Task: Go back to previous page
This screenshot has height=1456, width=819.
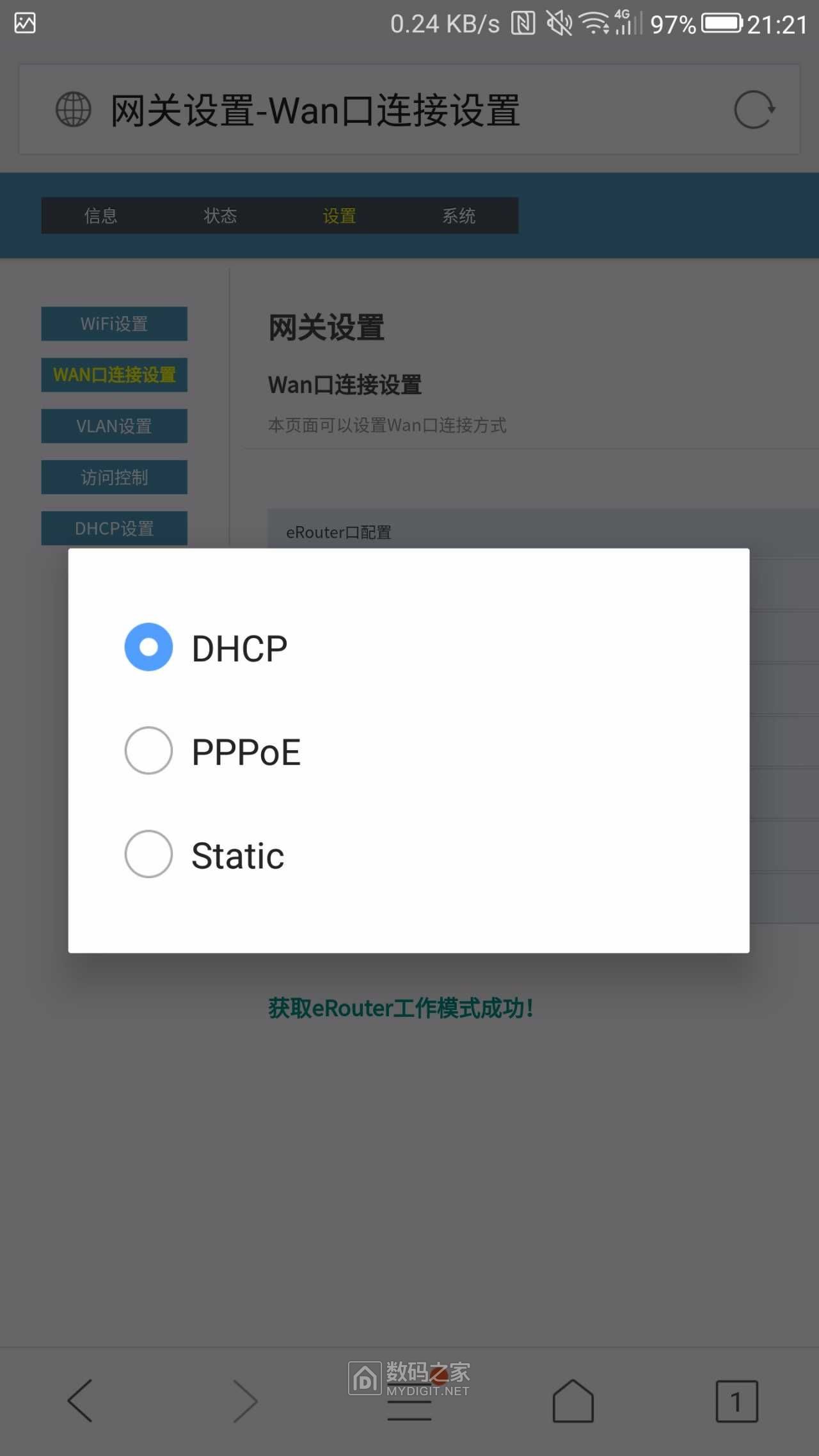Action: point(81,1400)
